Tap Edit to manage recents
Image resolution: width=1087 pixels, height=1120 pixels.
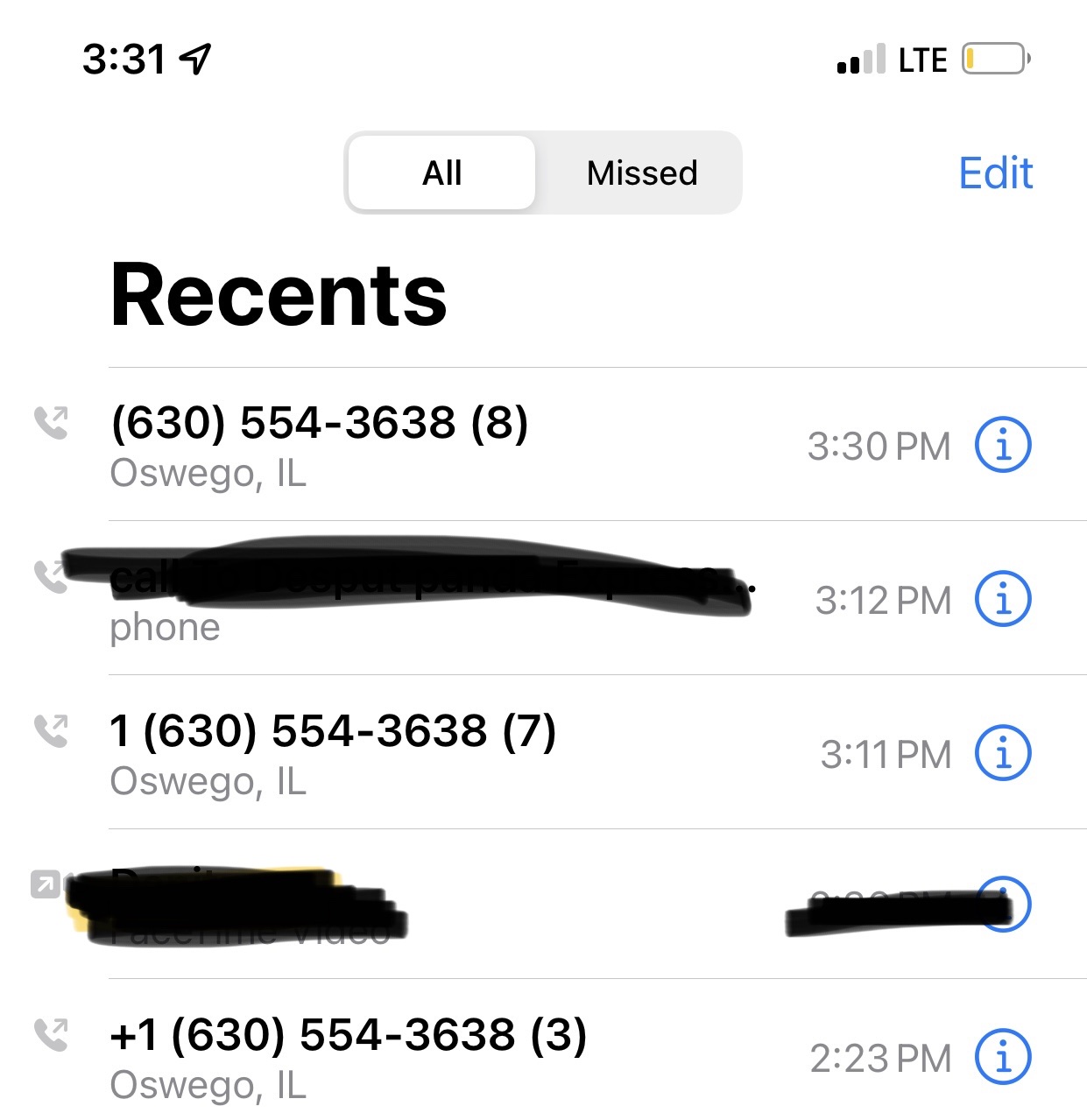point(995,173)
